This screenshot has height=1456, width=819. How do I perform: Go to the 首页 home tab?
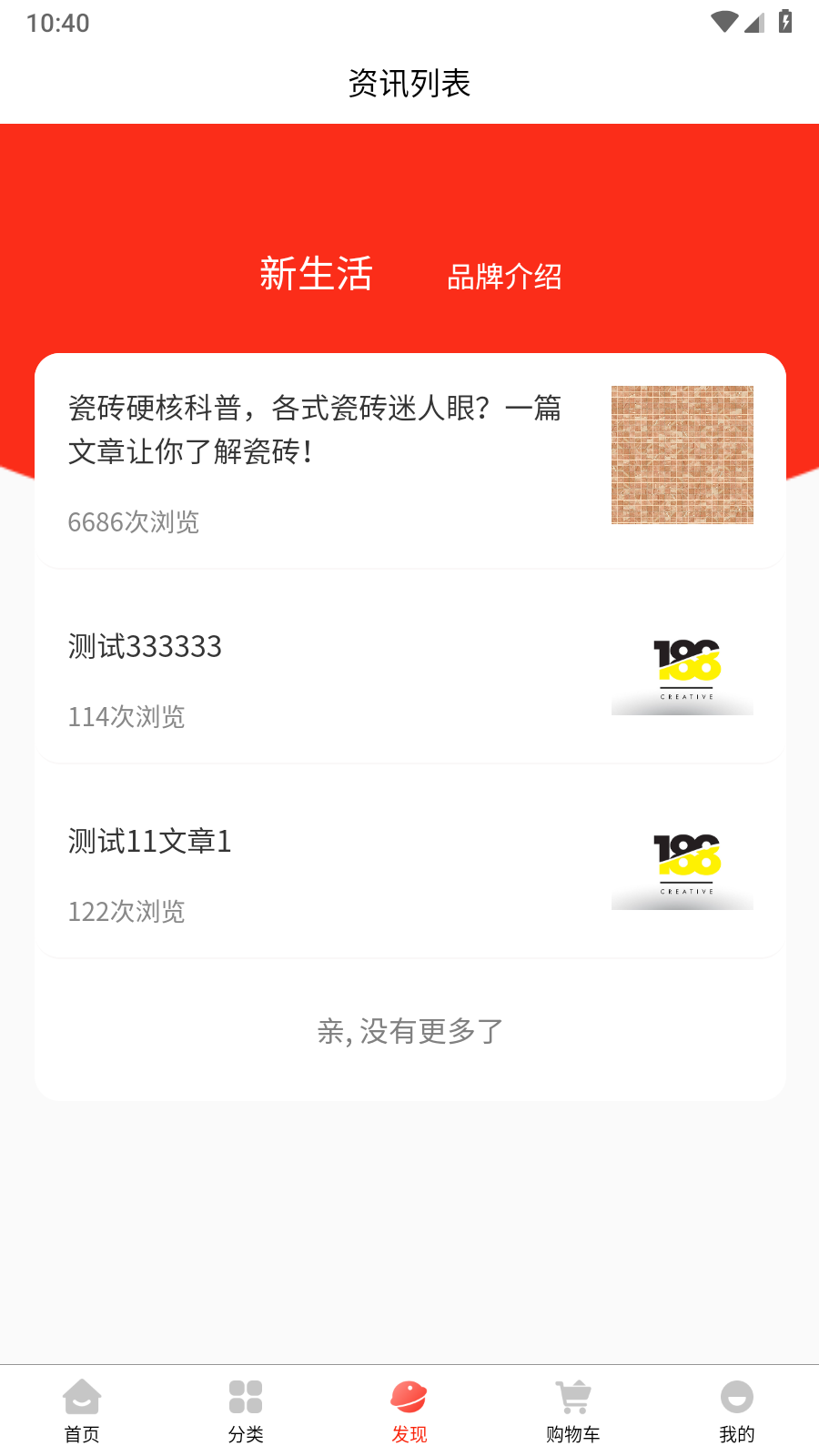click(82, 1410)
